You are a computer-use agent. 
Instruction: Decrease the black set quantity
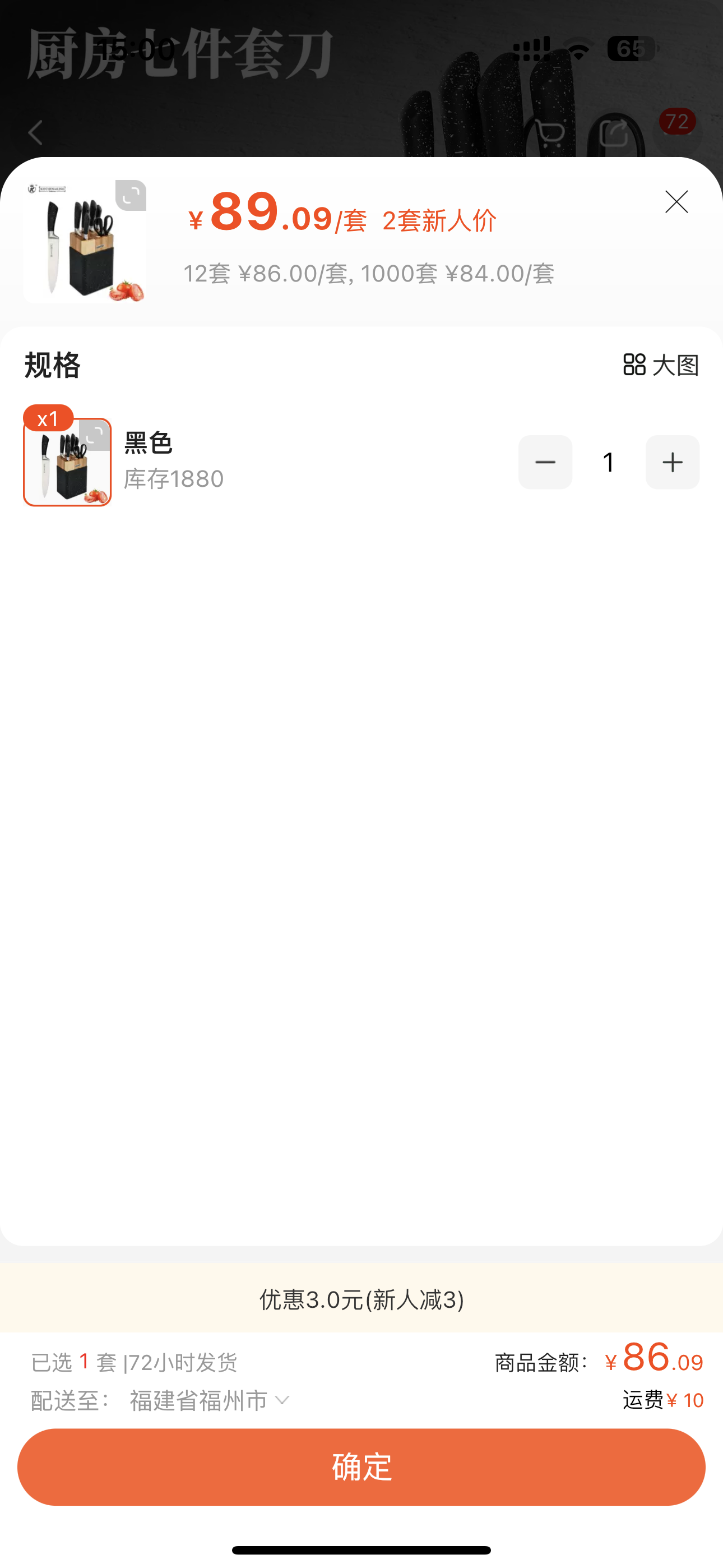click(x=545, y=462)
